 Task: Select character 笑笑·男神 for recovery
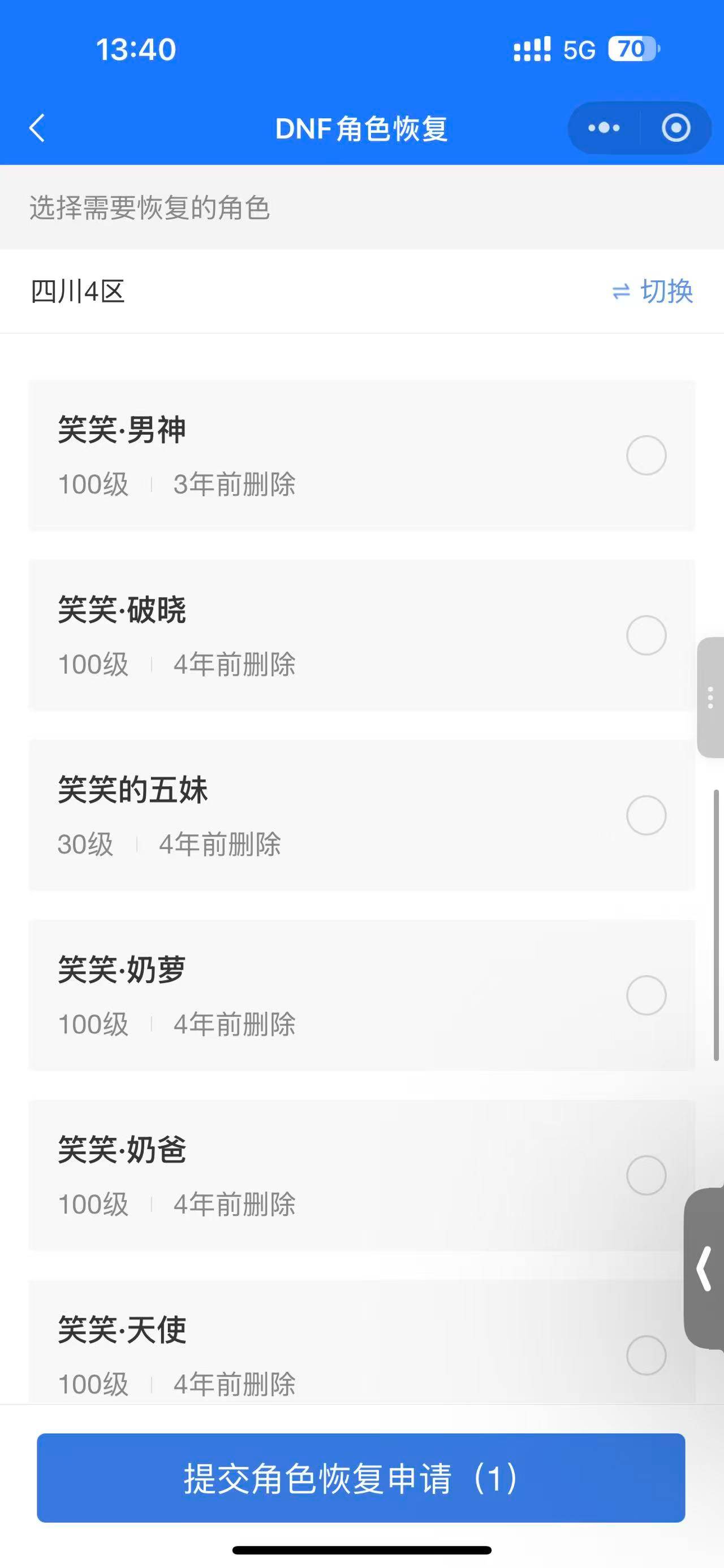point(646,454)
